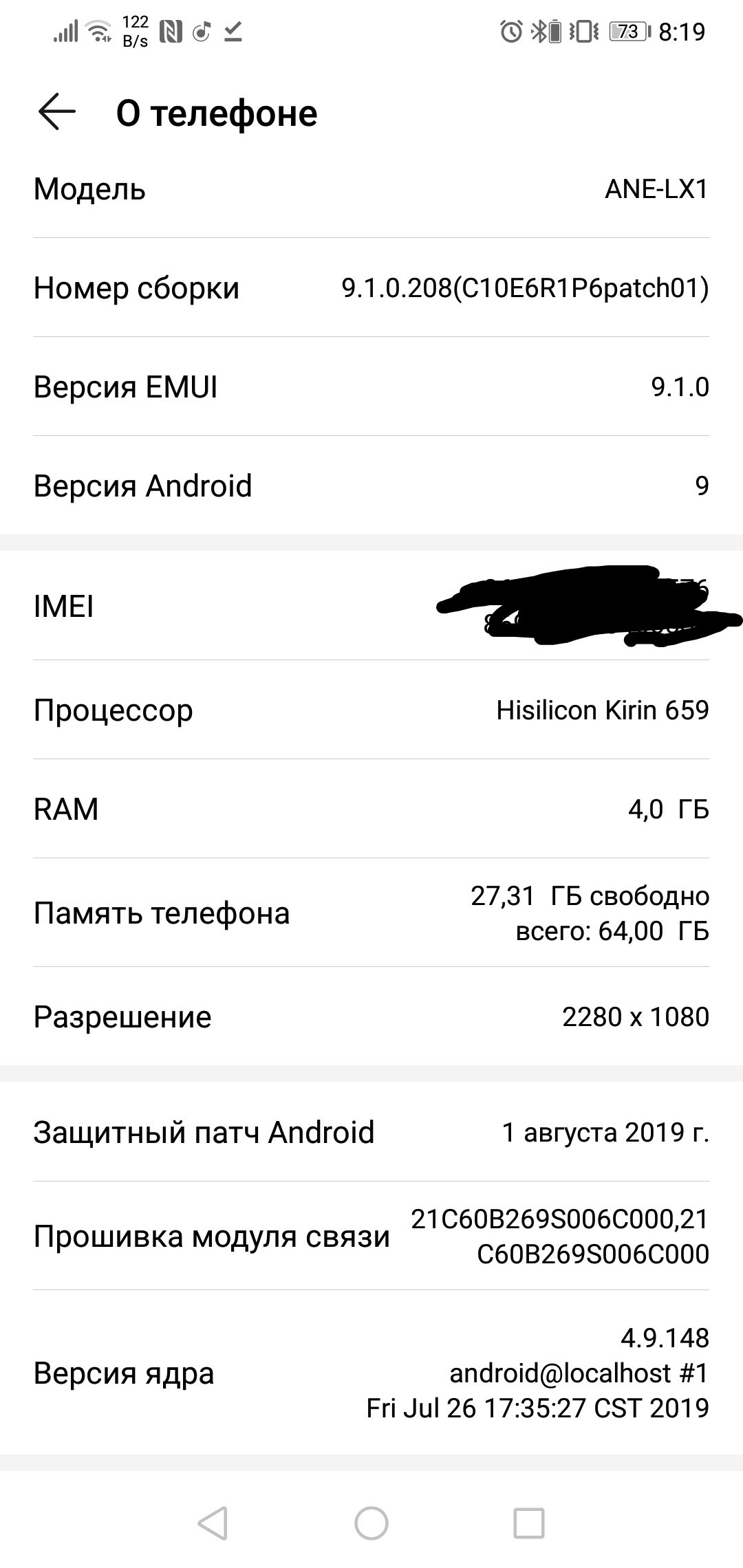Go back from О телефоне screen
This screenshot has width=743, height=1568.
56,112
